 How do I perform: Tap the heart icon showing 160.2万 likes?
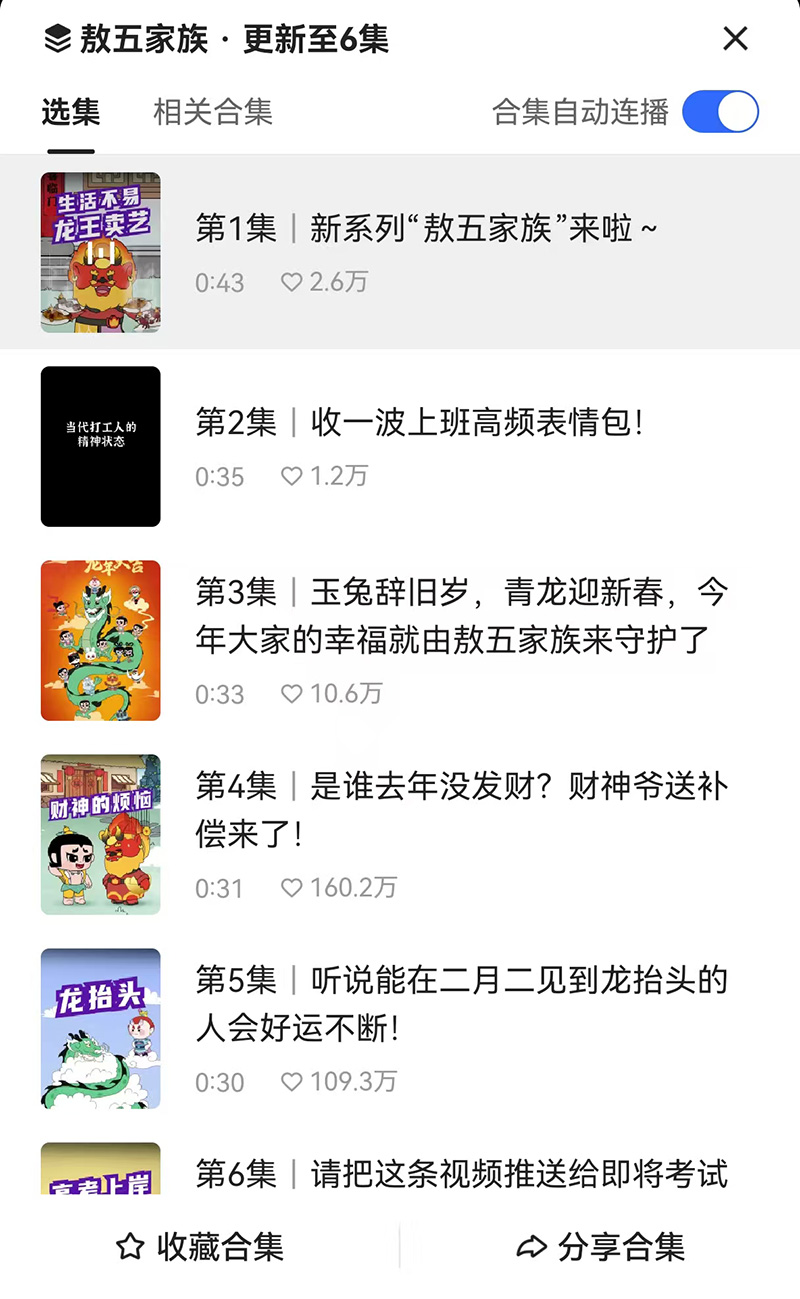[x=292, y=887]
